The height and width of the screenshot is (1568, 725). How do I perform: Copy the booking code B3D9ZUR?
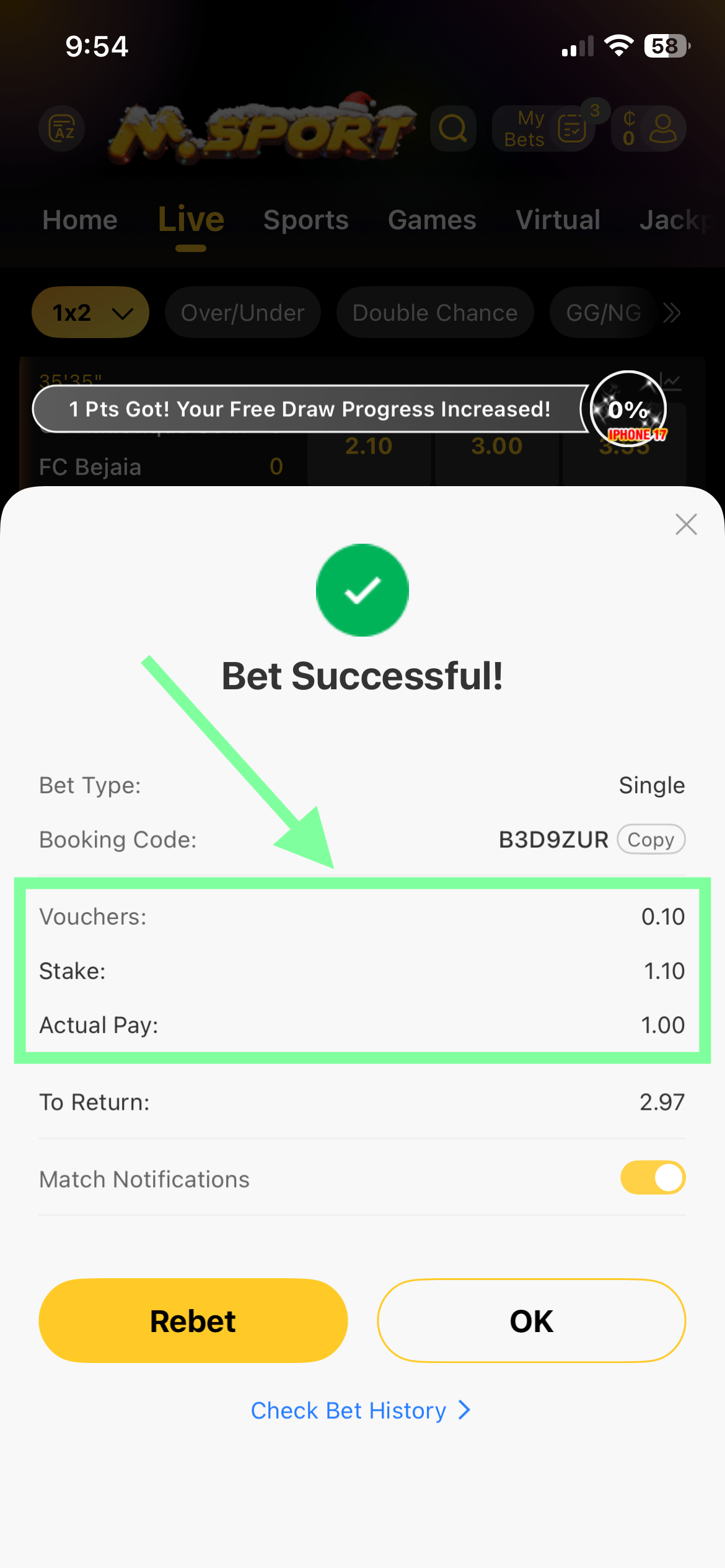(651, 840)
